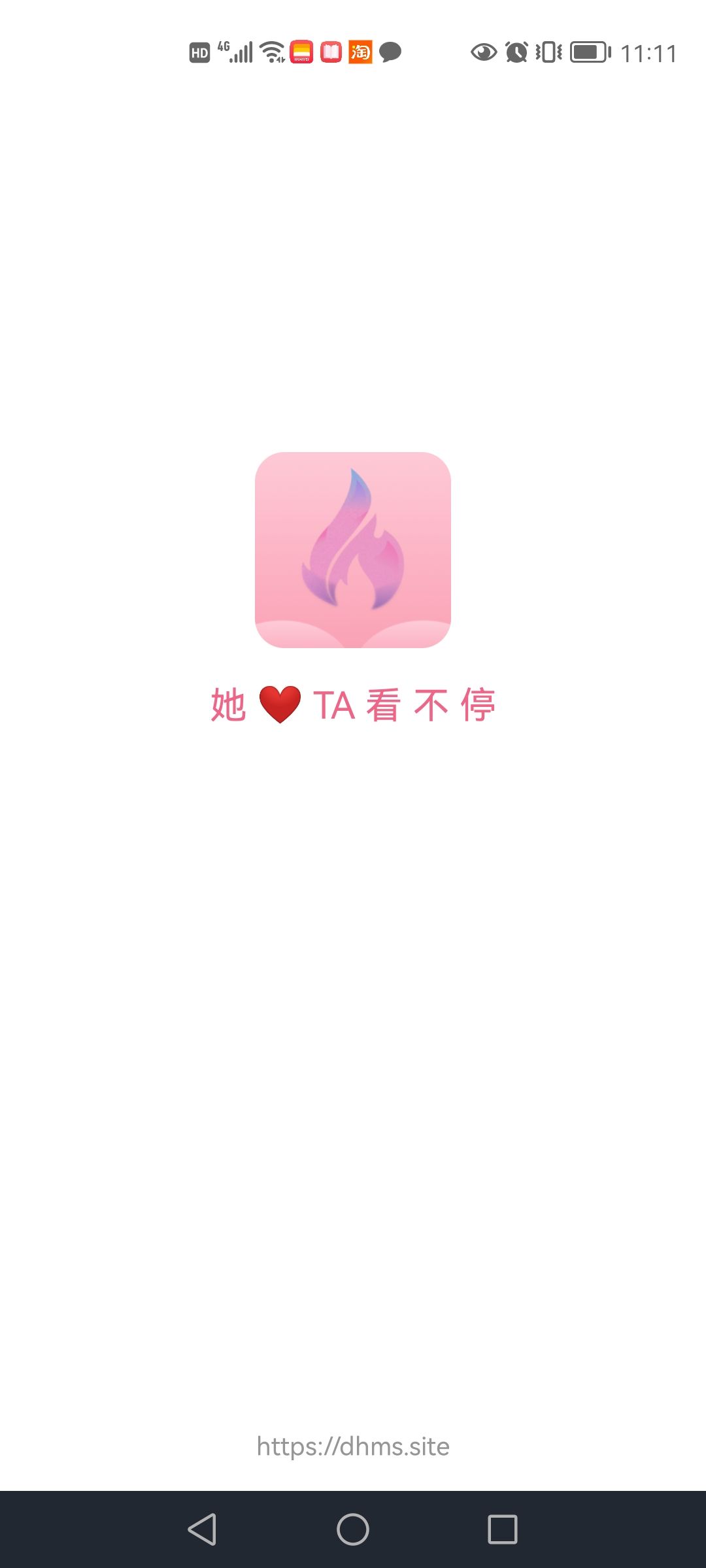Tap the WiFi signal icon

271,53
